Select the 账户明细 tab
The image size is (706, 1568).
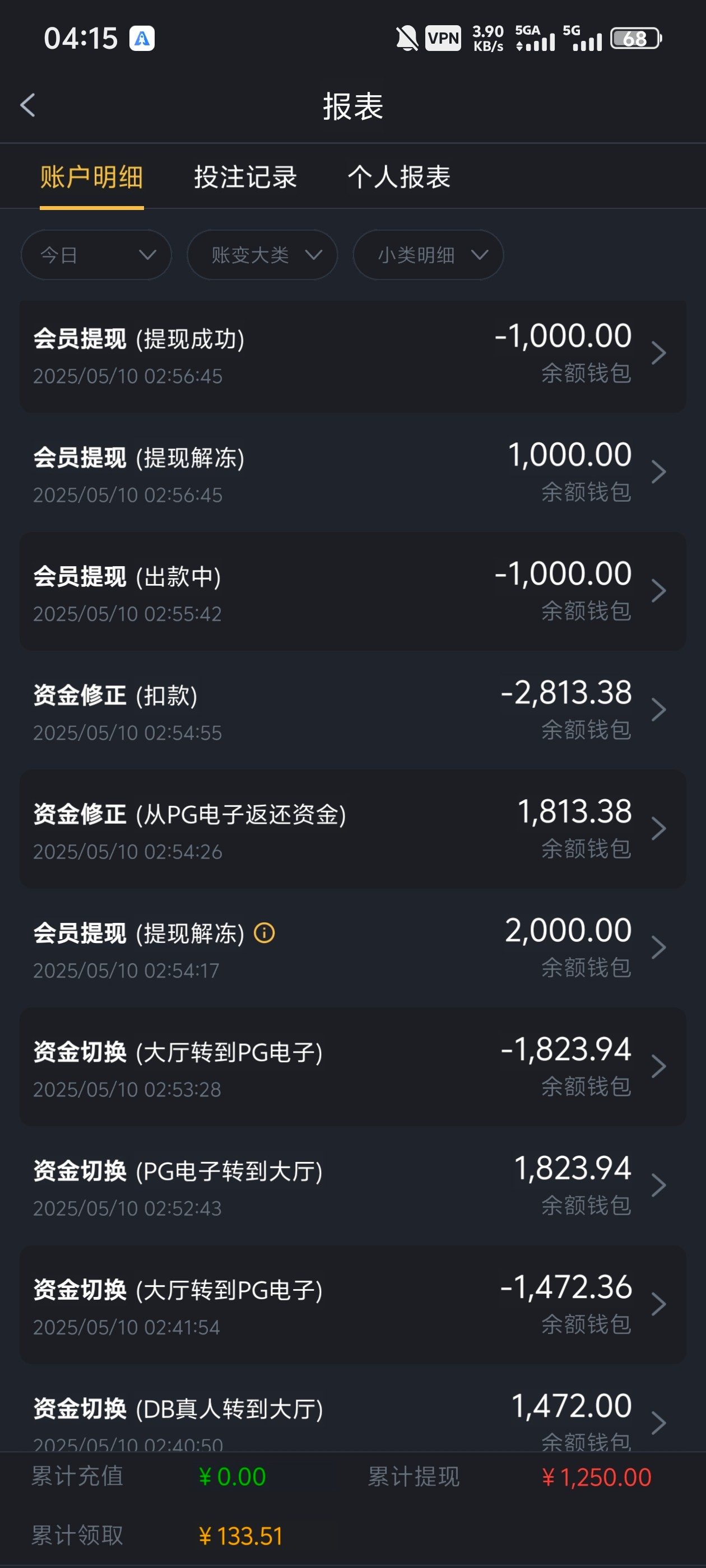[x=91, y=177]
